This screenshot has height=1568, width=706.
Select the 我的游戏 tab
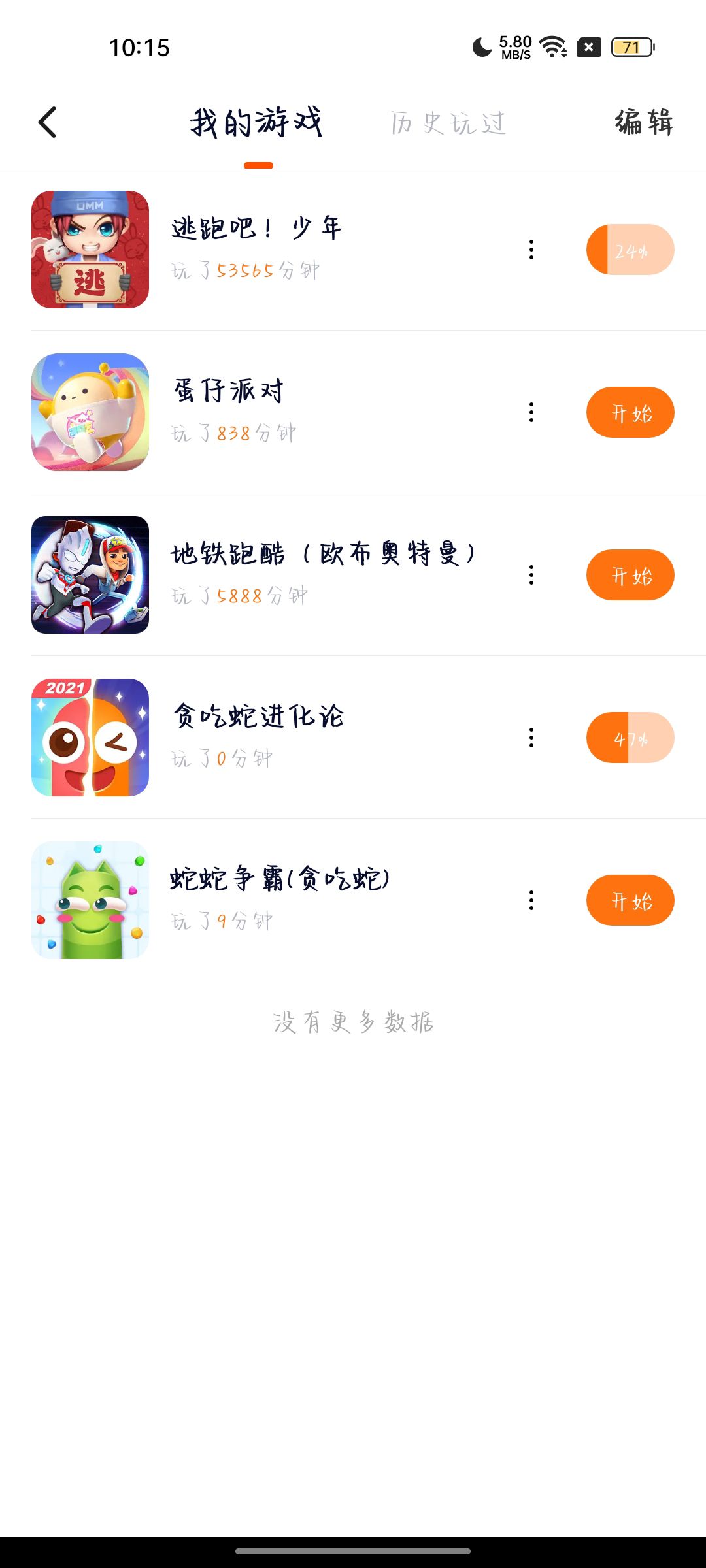(x=257, y=123)
